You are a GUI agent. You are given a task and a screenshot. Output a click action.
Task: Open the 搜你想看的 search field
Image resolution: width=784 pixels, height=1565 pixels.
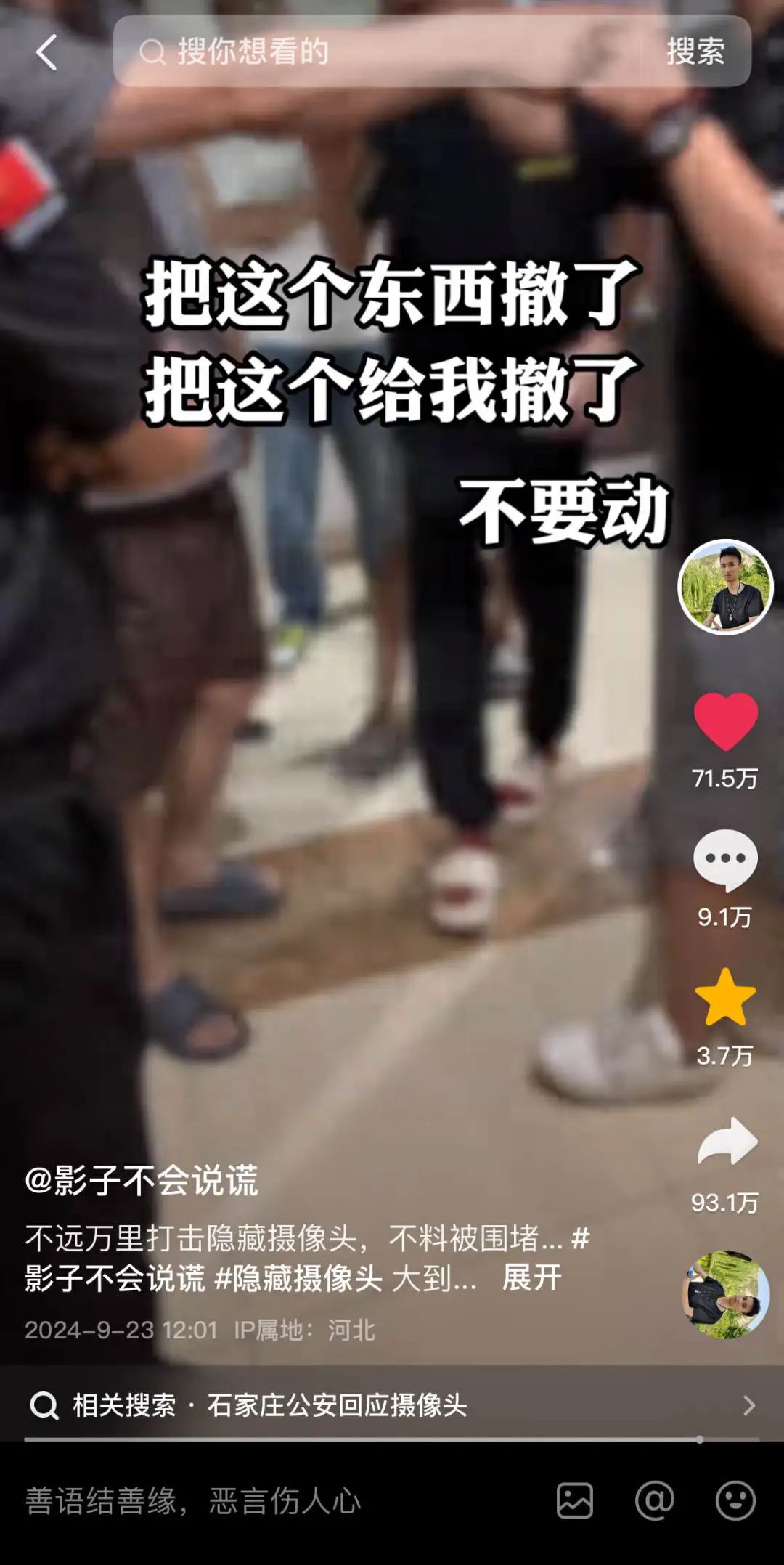coord(377,52)
